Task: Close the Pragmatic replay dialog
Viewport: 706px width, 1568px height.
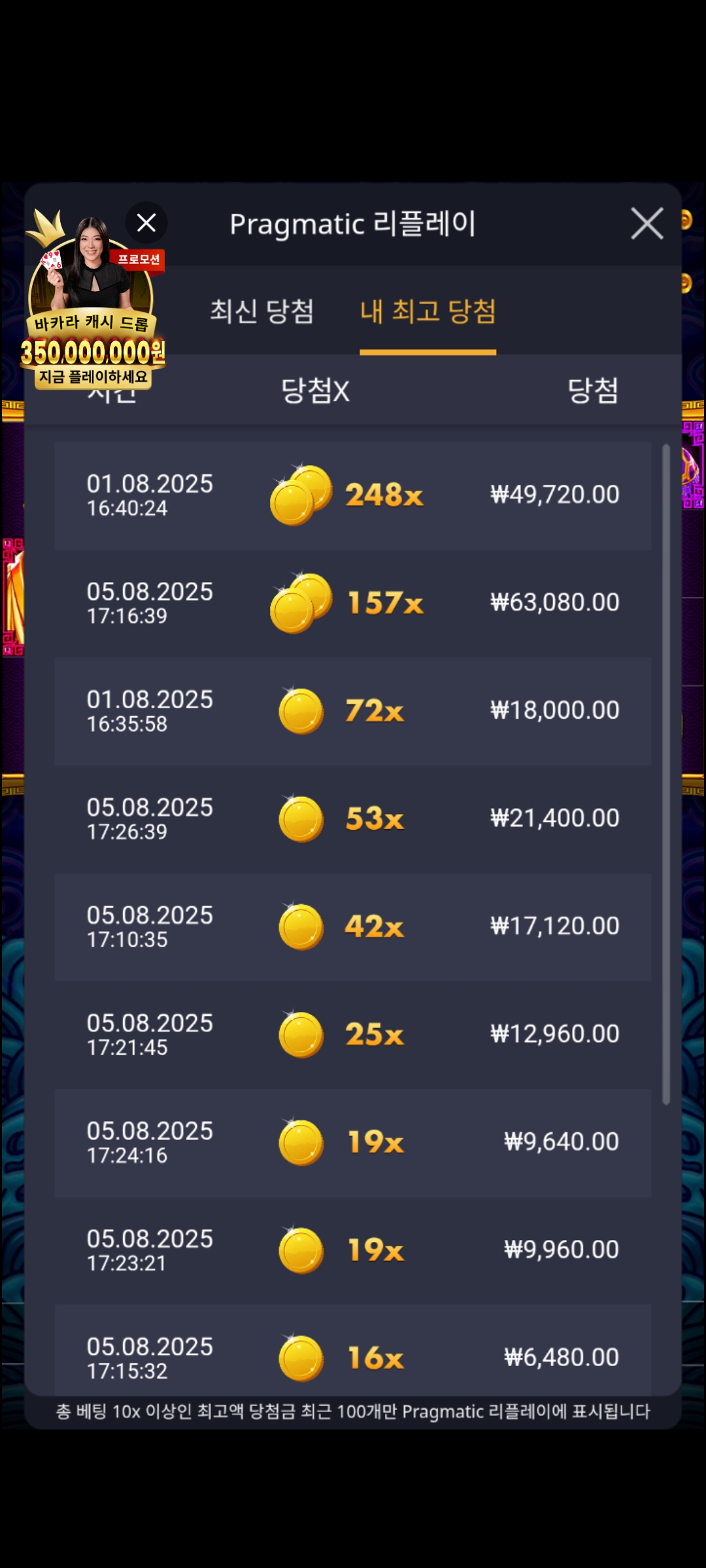Action: (647, 224)
